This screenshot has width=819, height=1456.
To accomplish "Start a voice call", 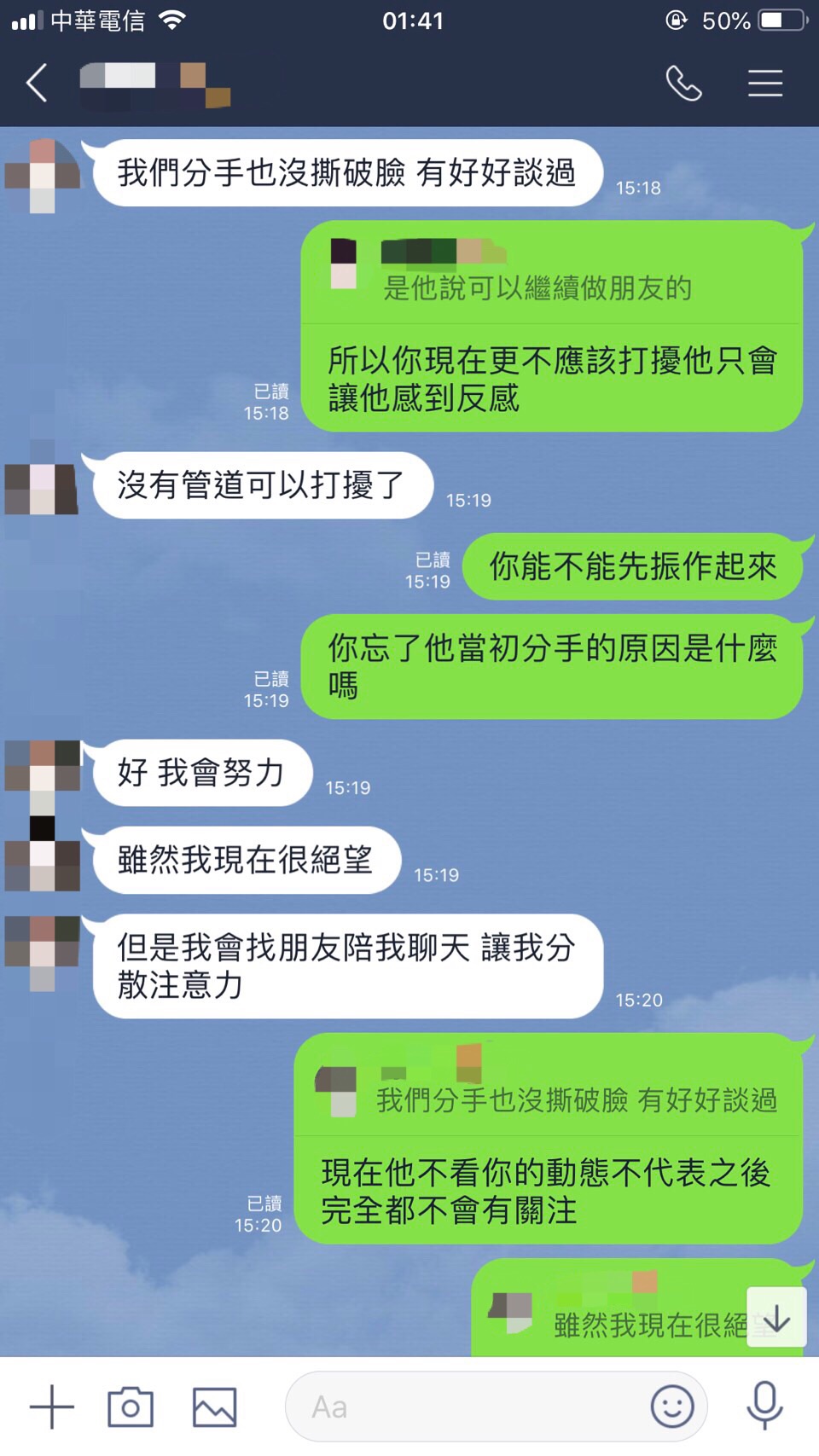I will 683,84.
